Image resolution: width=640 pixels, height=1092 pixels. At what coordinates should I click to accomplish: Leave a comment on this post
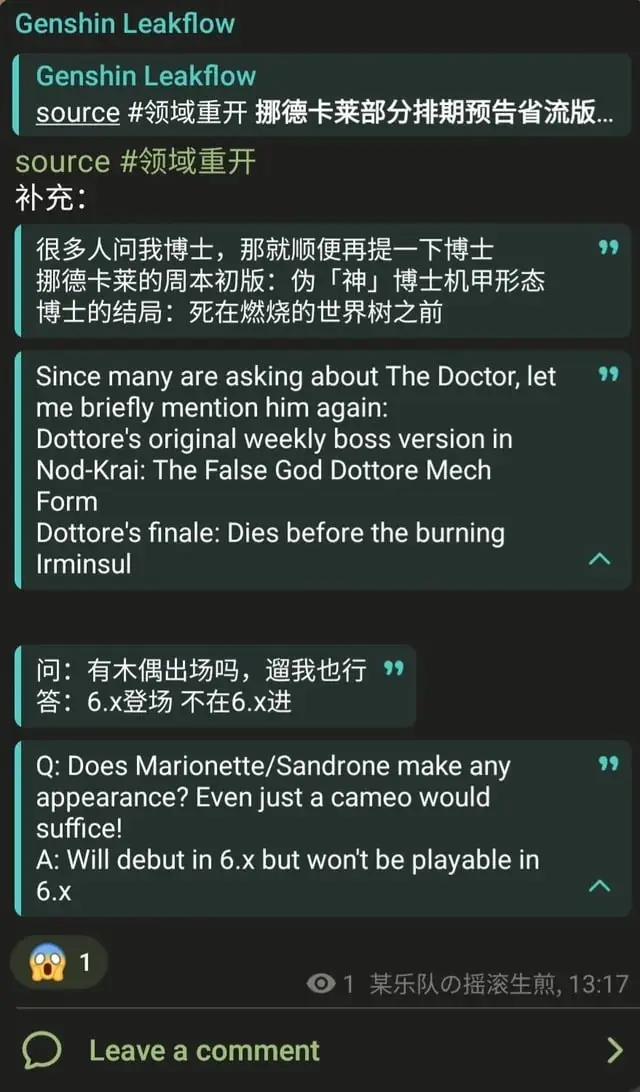[320, 1050]
